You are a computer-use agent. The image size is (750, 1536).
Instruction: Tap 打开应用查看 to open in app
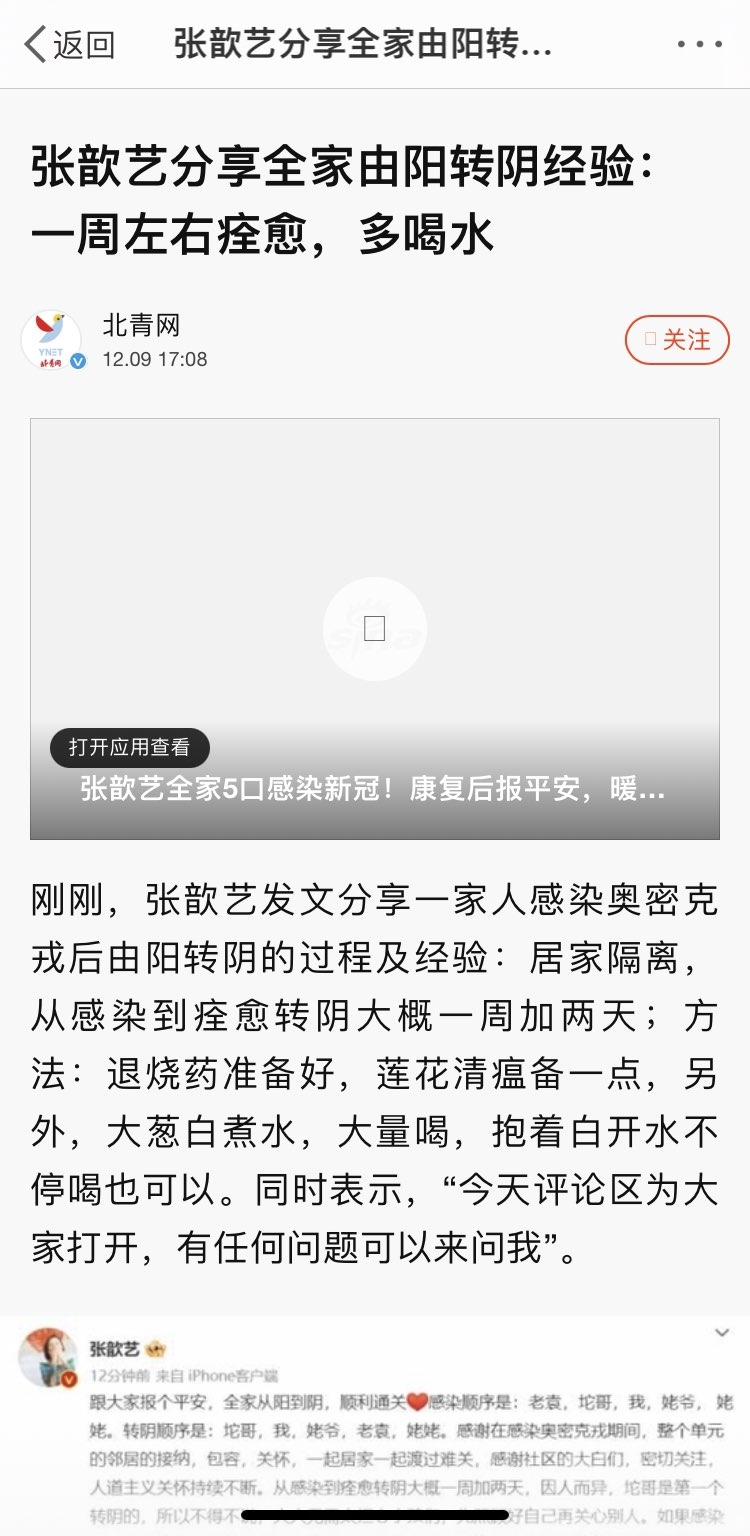tap(130, 747)
